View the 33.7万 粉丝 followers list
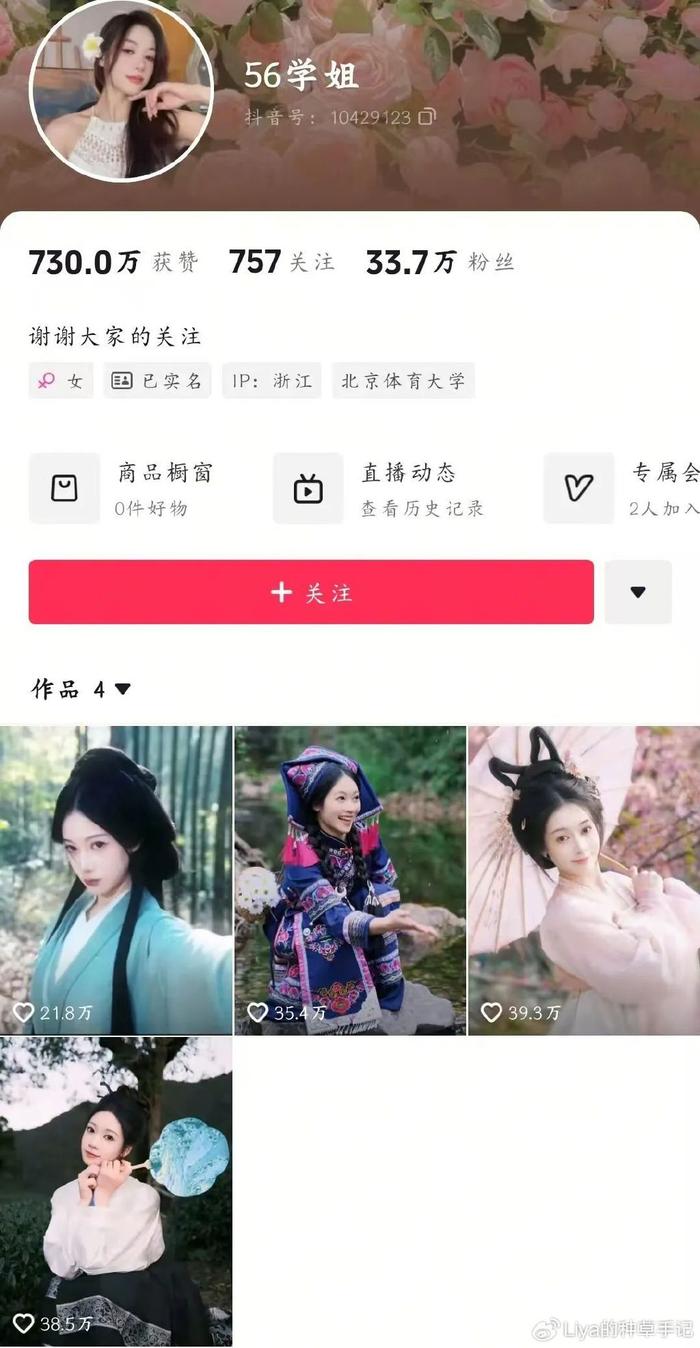This screenshot has width=700, height=1348. (439, 262)
